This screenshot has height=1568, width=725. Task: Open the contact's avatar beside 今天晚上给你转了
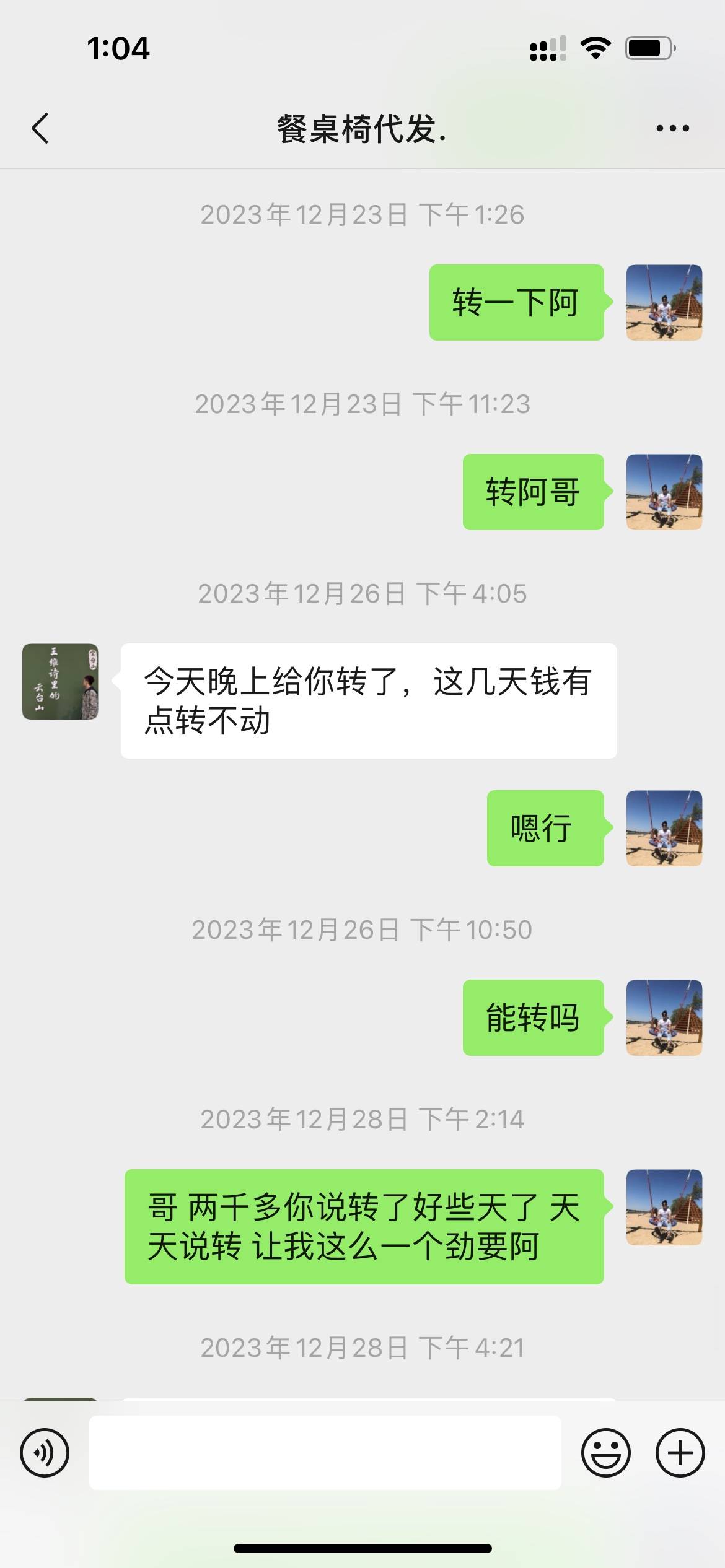click(x=60, y=681)
